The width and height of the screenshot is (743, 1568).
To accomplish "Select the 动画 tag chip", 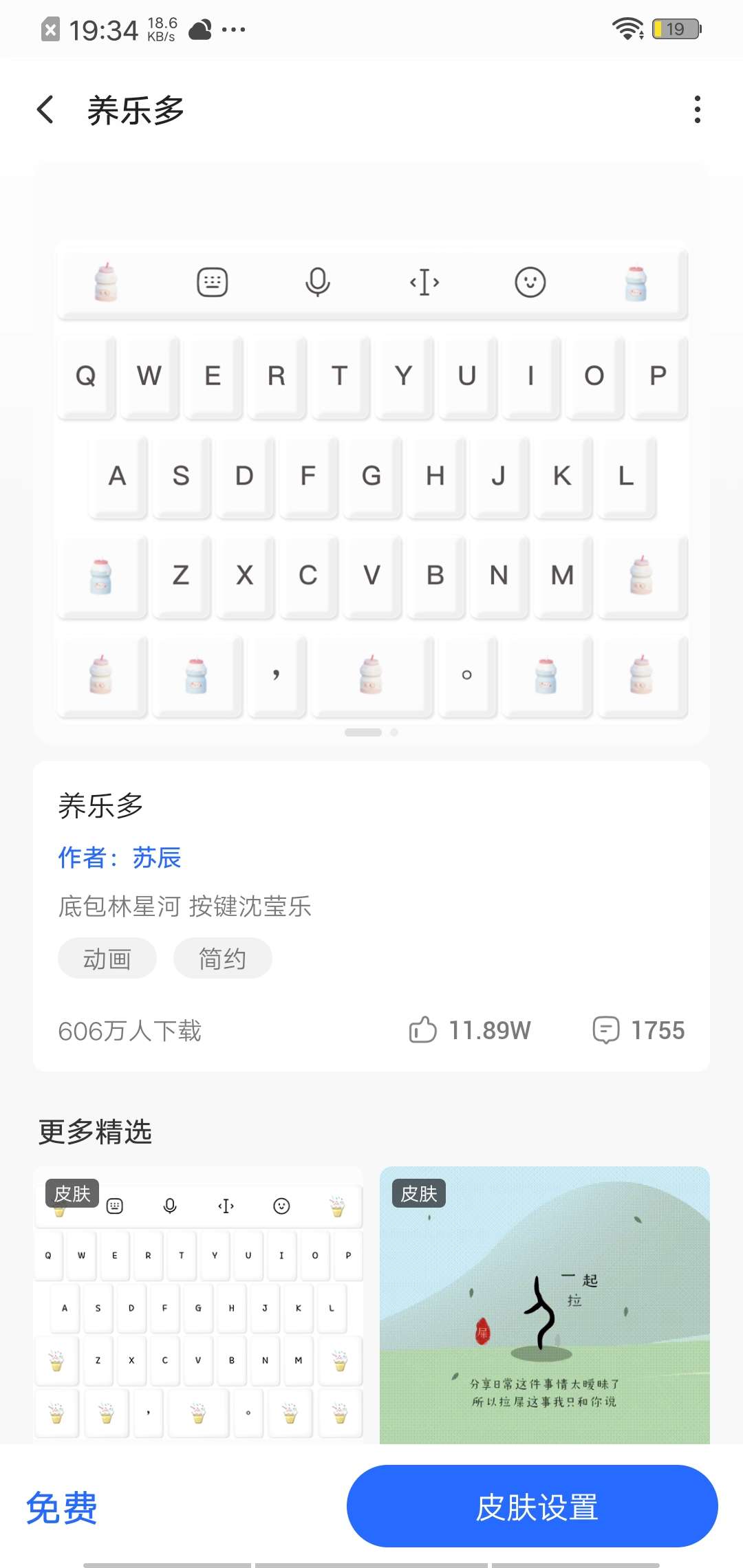I will 107,958.
